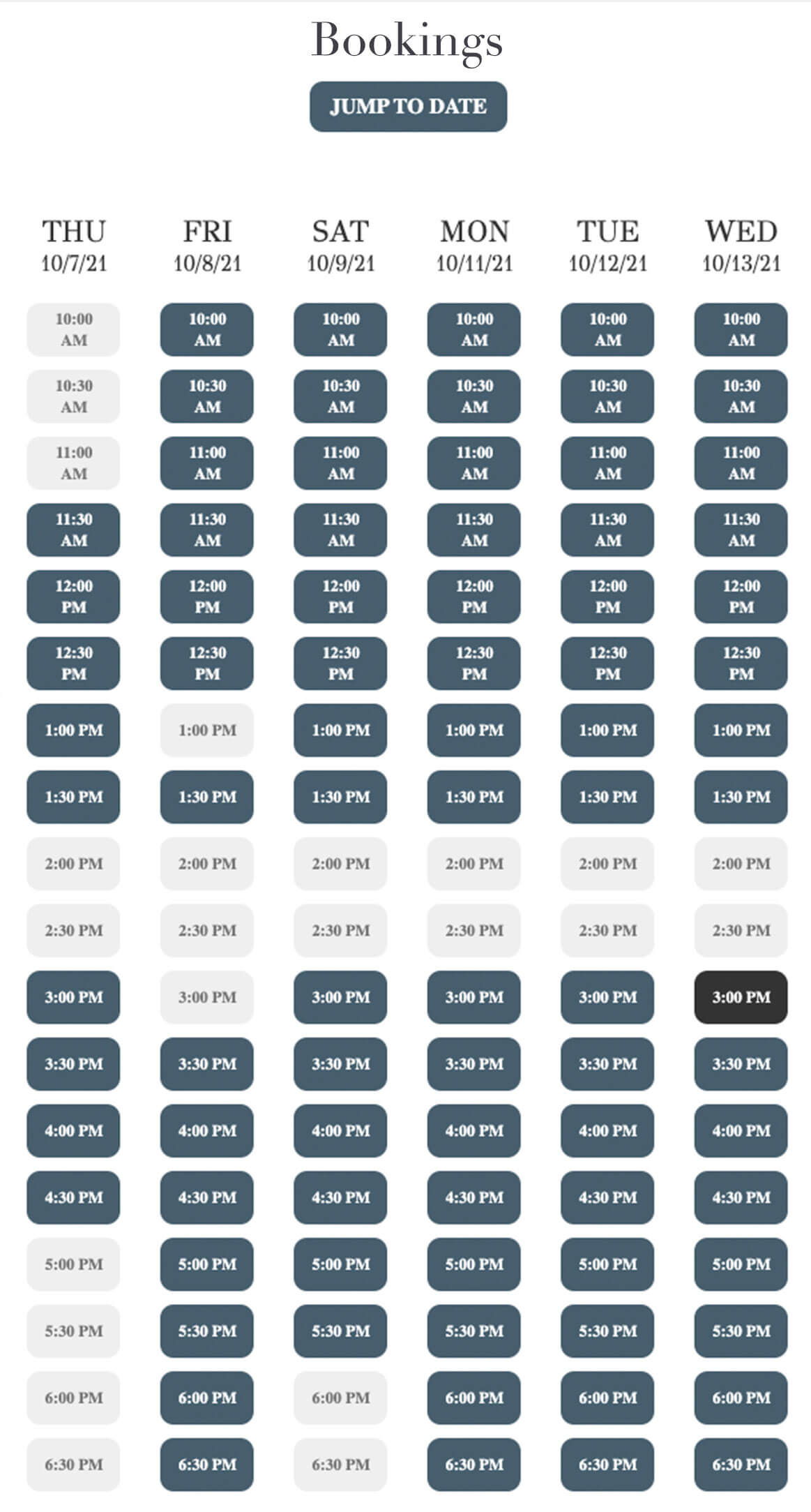Select Friday 10/8 at 1:30 PM
Image resolution: width=811 pixels, height=1512 pixels.
tap(207, 797)
